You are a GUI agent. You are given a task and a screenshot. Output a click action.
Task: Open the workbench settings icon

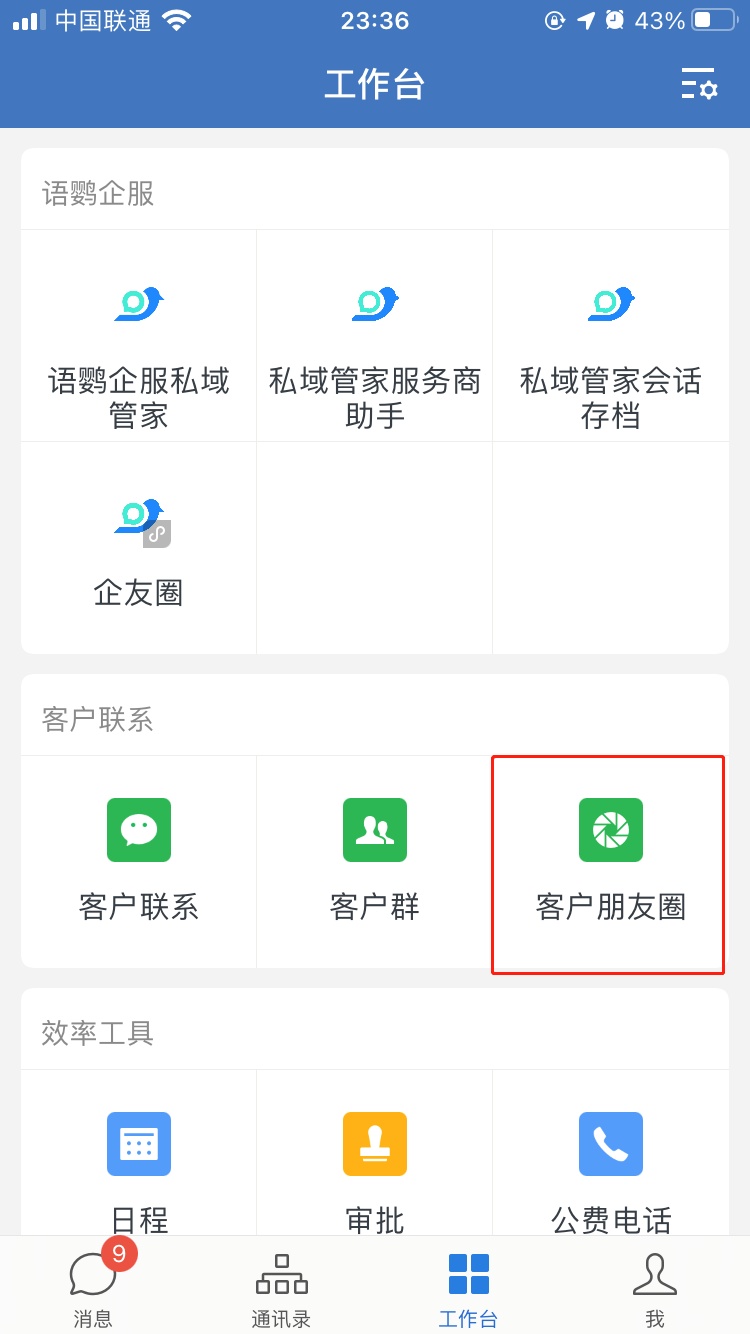pyautogui.click(x=700, y=84)
